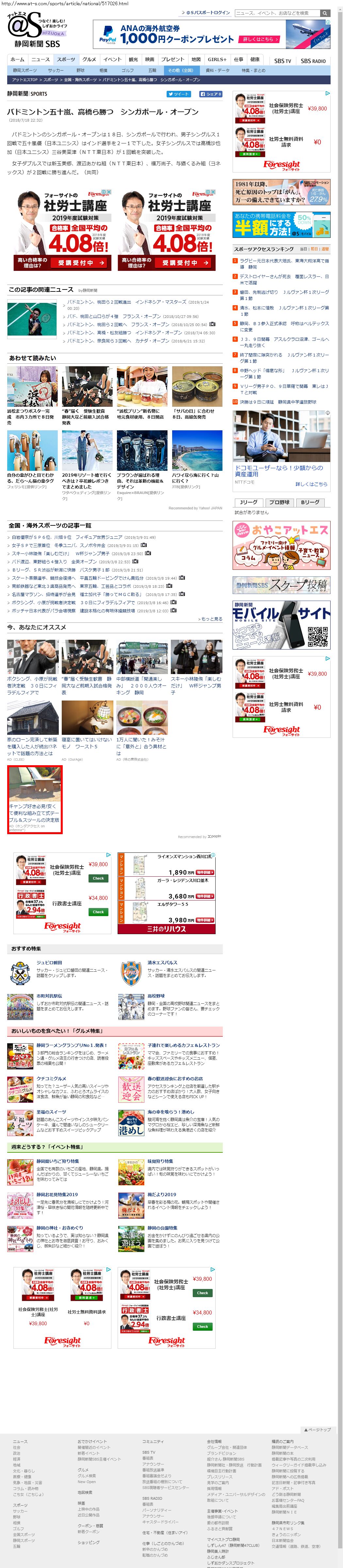Select the プロ野球 score tab
The height and width of the screenshot is (1568, 343).
[x=279, y=502]
